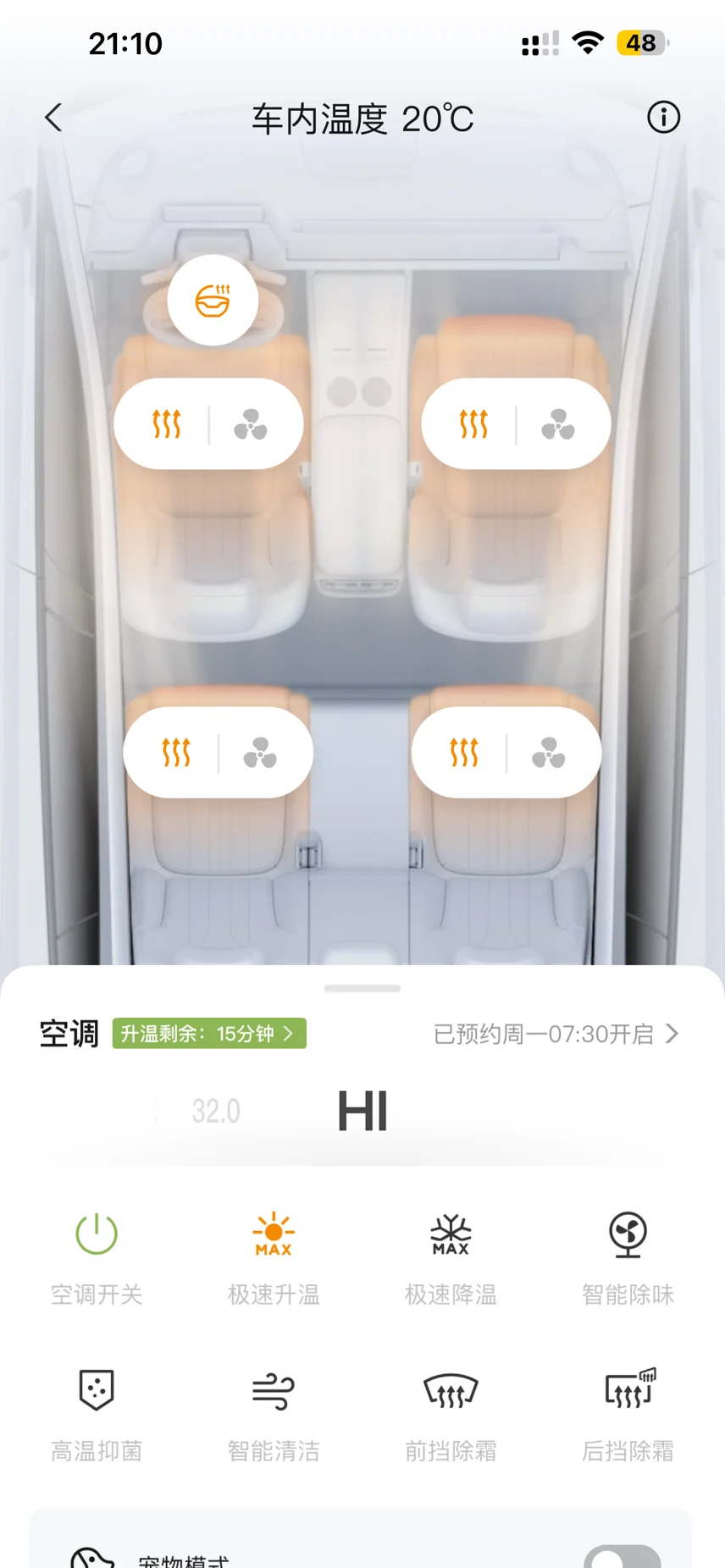Enable 智能除味 odor removal

[628, 1234]
